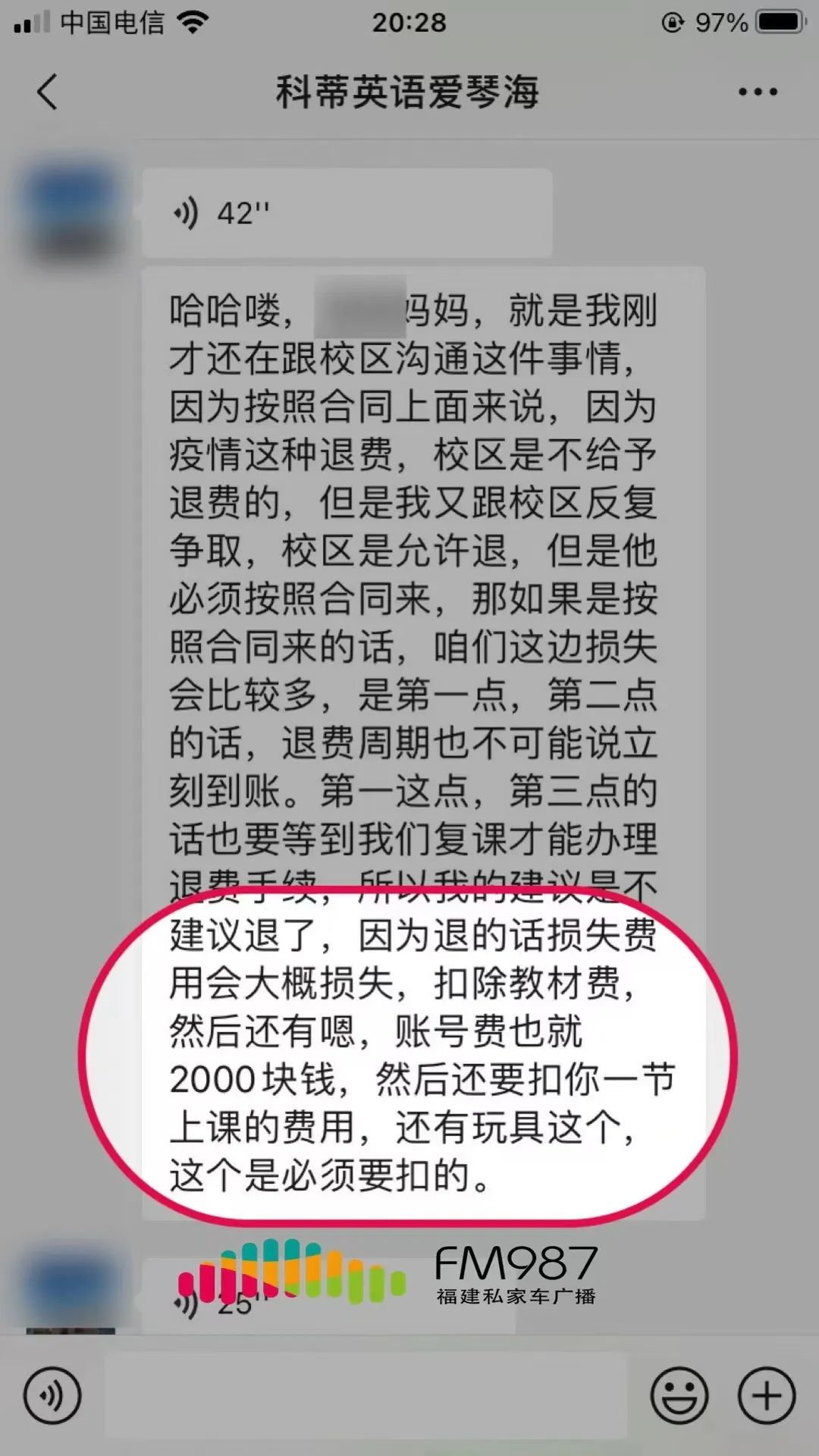Open the chat details overflow menu
This screenshot has width=819, height=1456.
click(758, 93)
